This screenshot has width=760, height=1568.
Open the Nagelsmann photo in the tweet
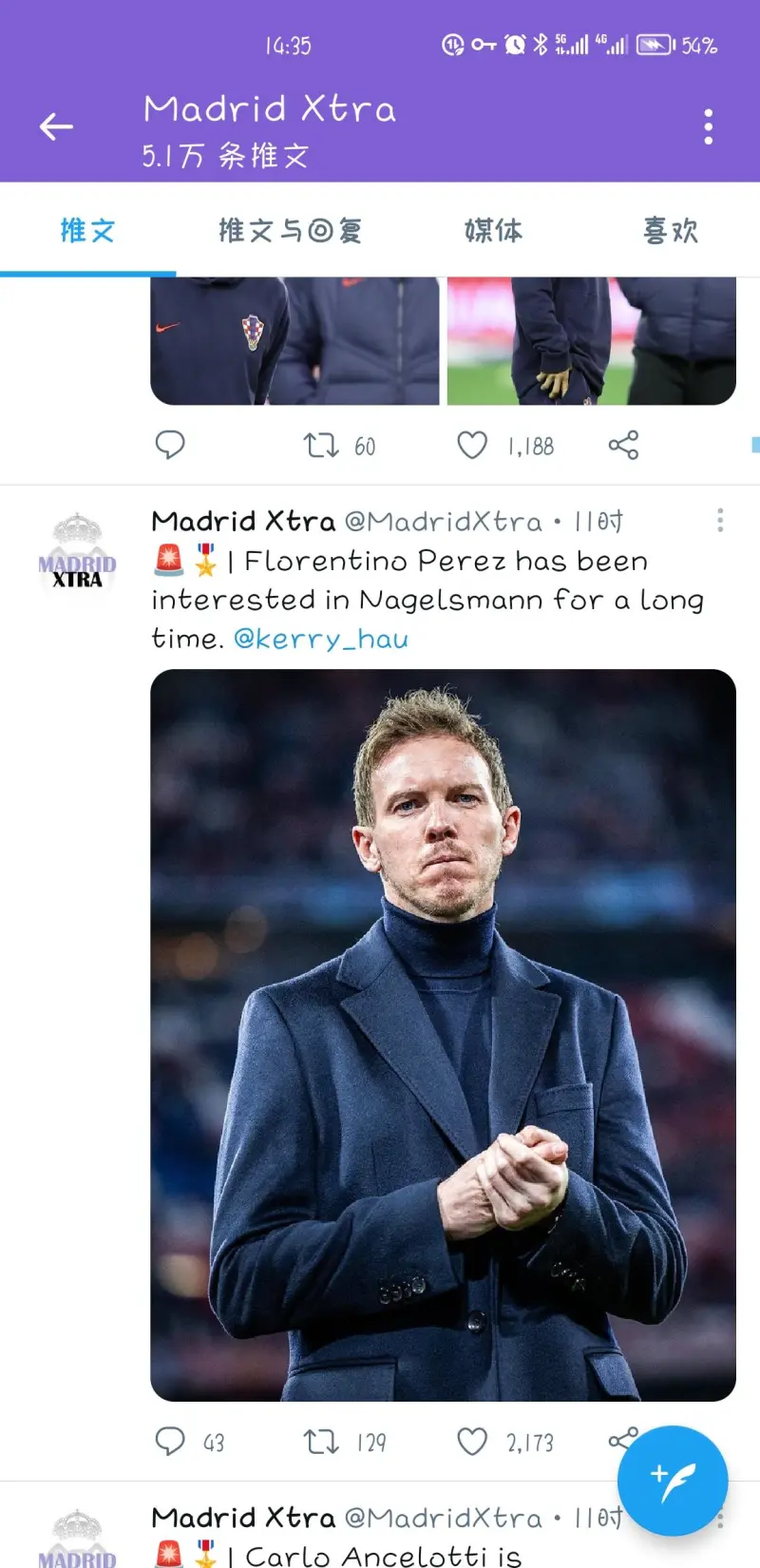(x=443, y=1035)
